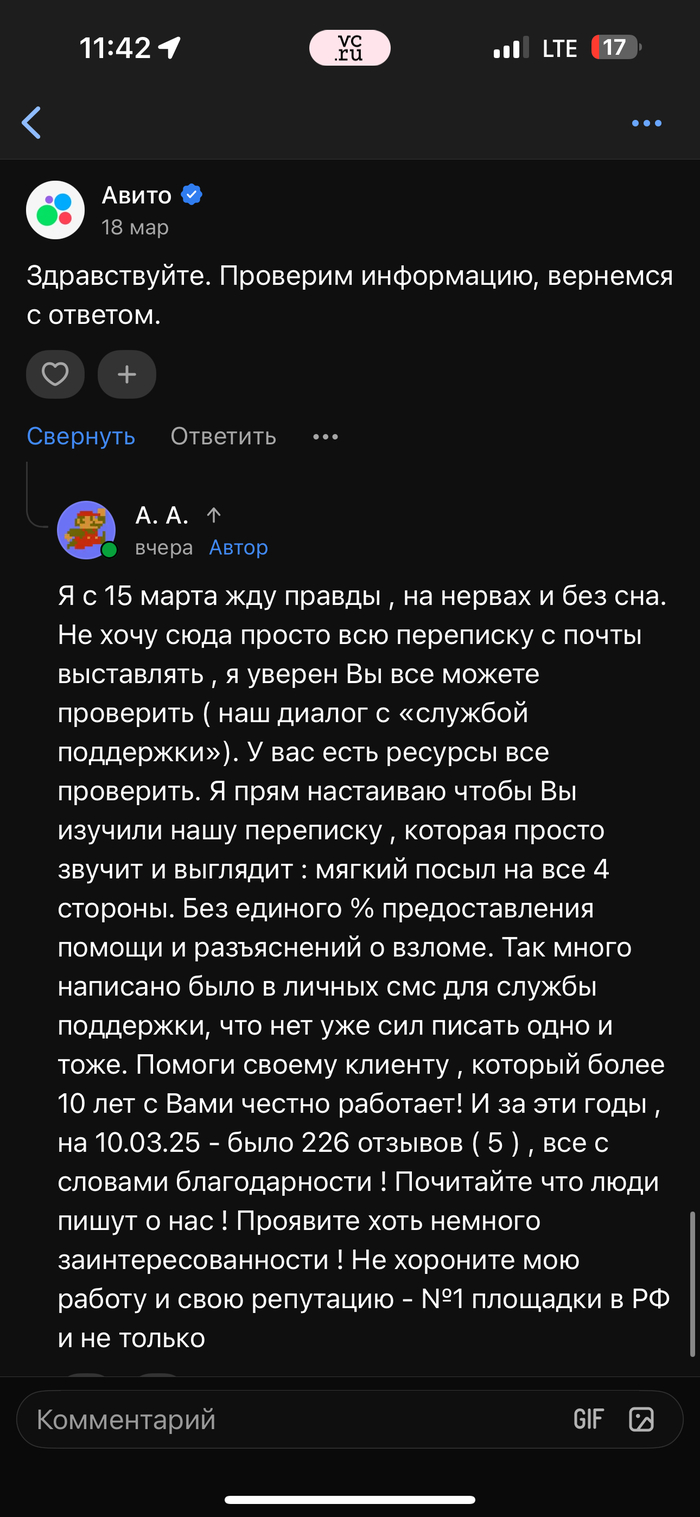The height and width of the screenshot is (1517, 700).
Task: Open Авито profile avatar
Action: [55, 210]
